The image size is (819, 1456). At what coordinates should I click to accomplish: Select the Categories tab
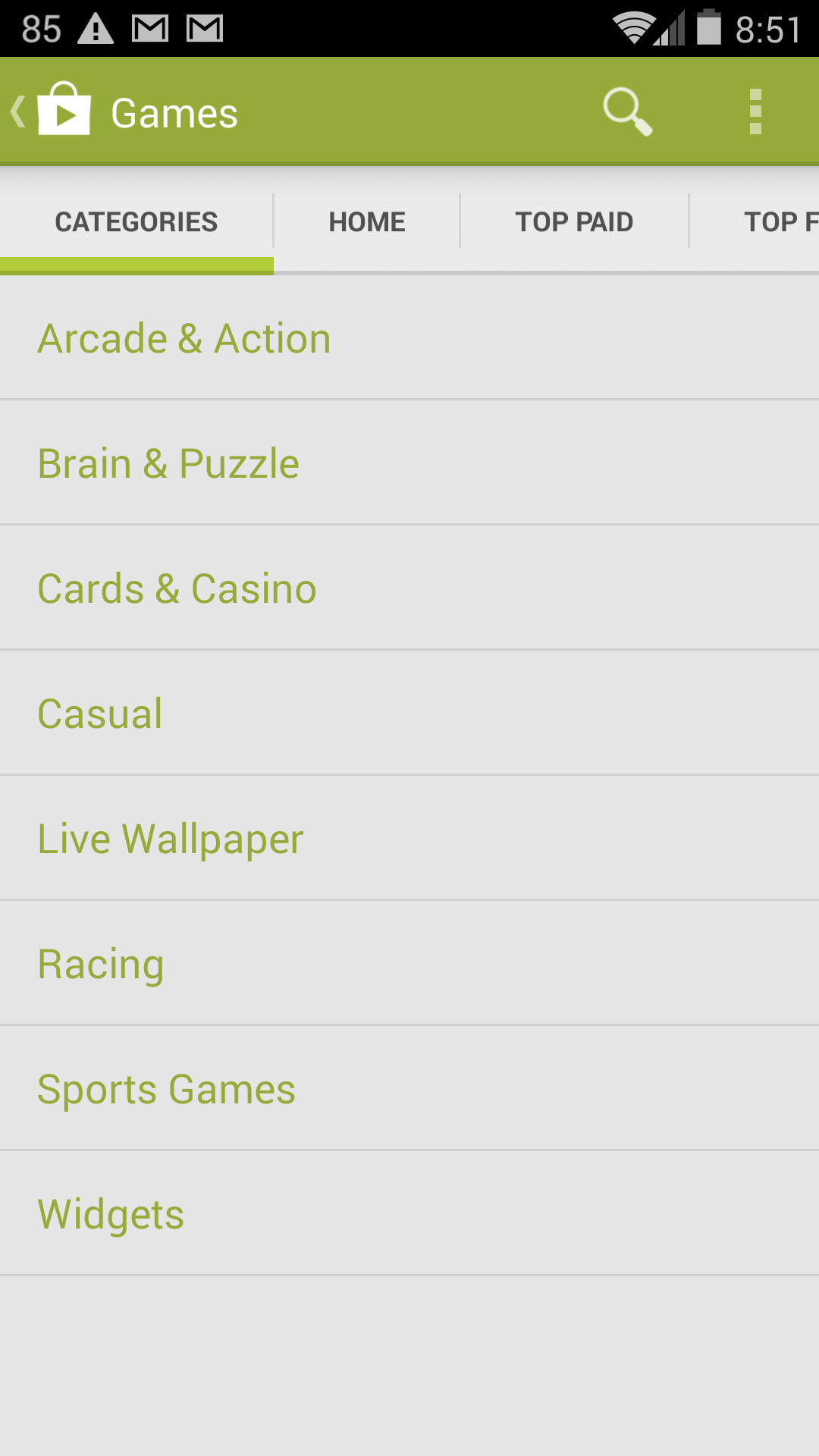pos(136,221)
